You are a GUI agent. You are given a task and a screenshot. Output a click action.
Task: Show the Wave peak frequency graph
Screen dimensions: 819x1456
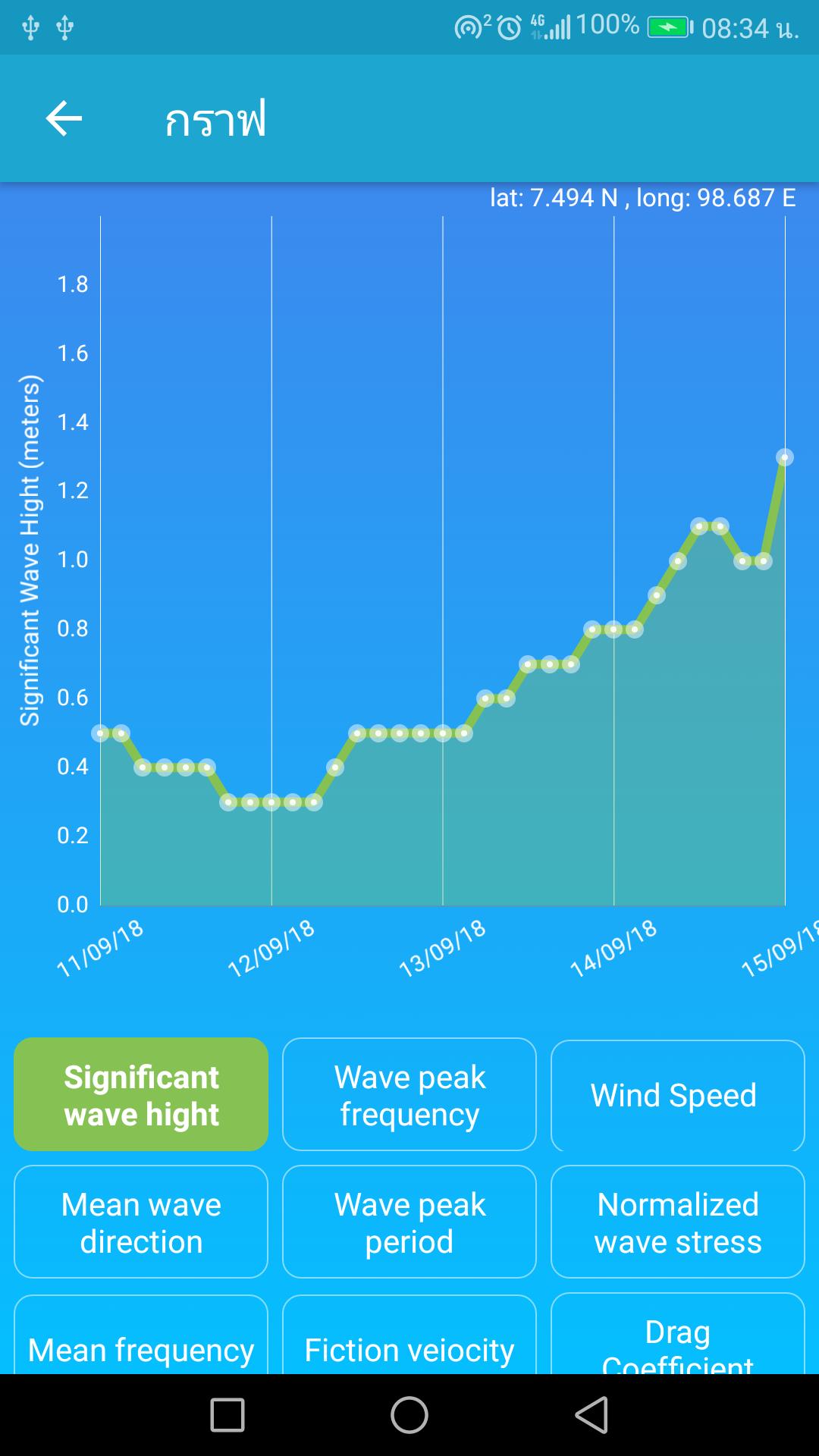click(x=409, y=1094)
